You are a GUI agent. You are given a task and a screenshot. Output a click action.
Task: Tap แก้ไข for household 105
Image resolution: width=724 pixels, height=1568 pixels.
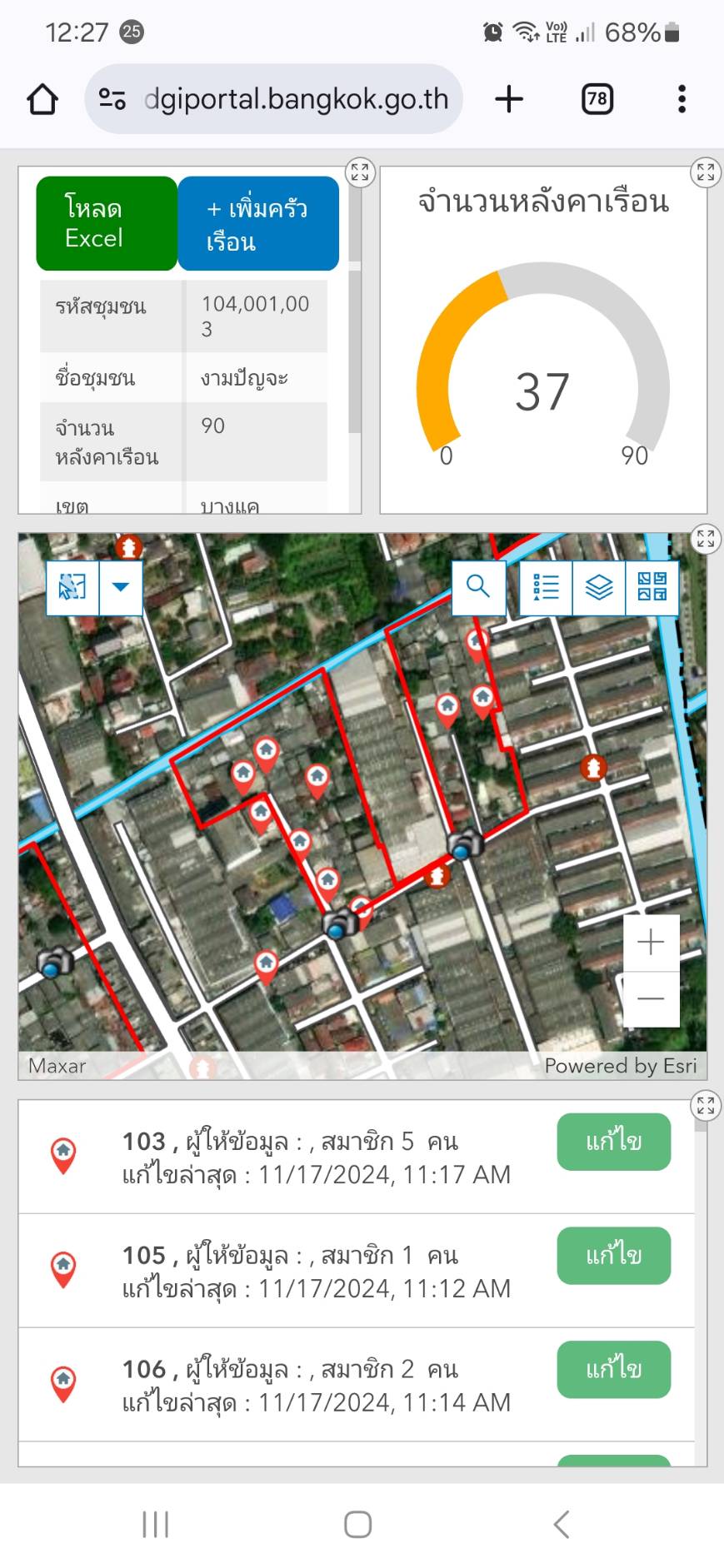click(x=613, y=1255)
